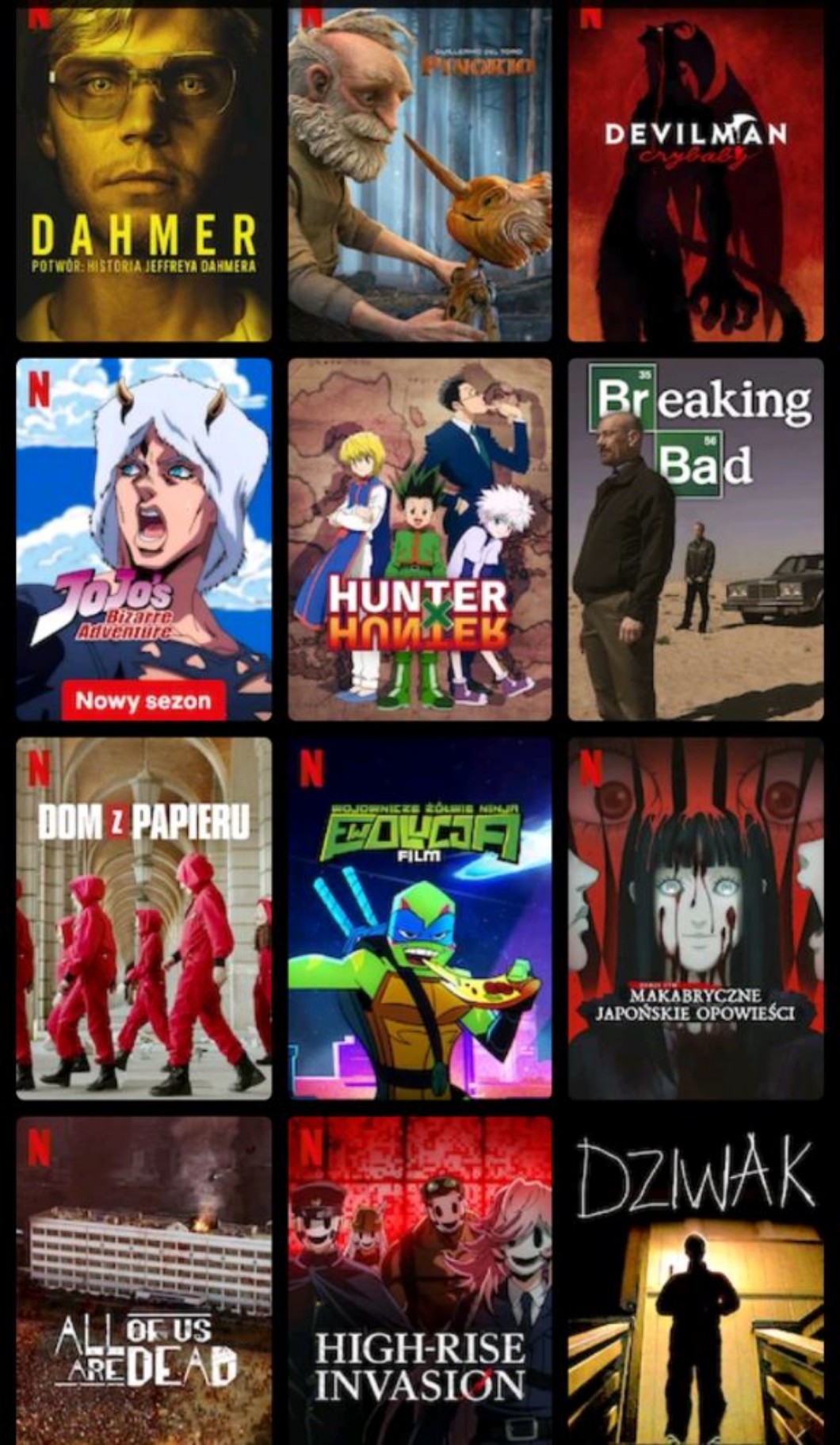
Task: Open JoJo's Bizarre Adventure with Nowy sezon
Action: [143, 539]
